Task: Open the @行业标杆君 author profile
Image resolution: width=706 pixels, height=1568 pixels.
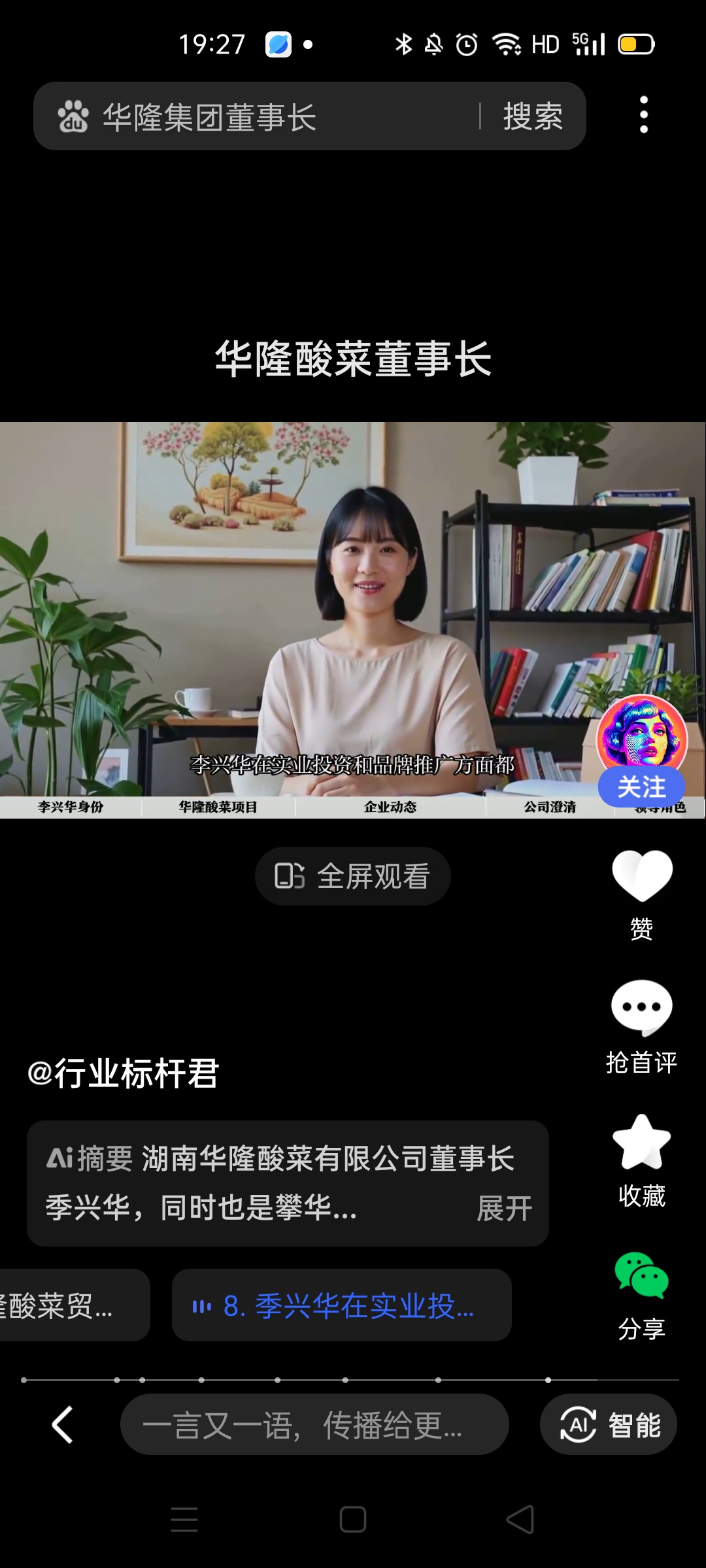Action: [123, 1073]
